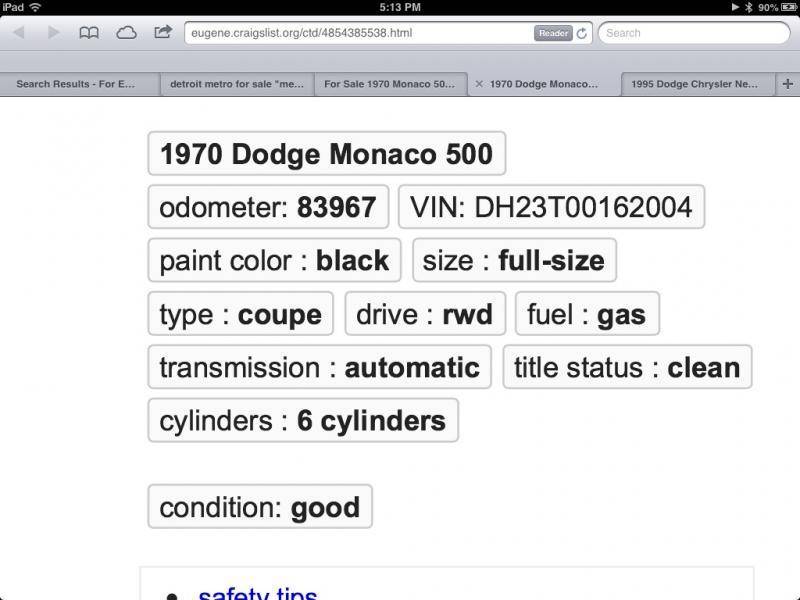Switch to the For Sale 1970 Monaco tab

tap(390, 84)
